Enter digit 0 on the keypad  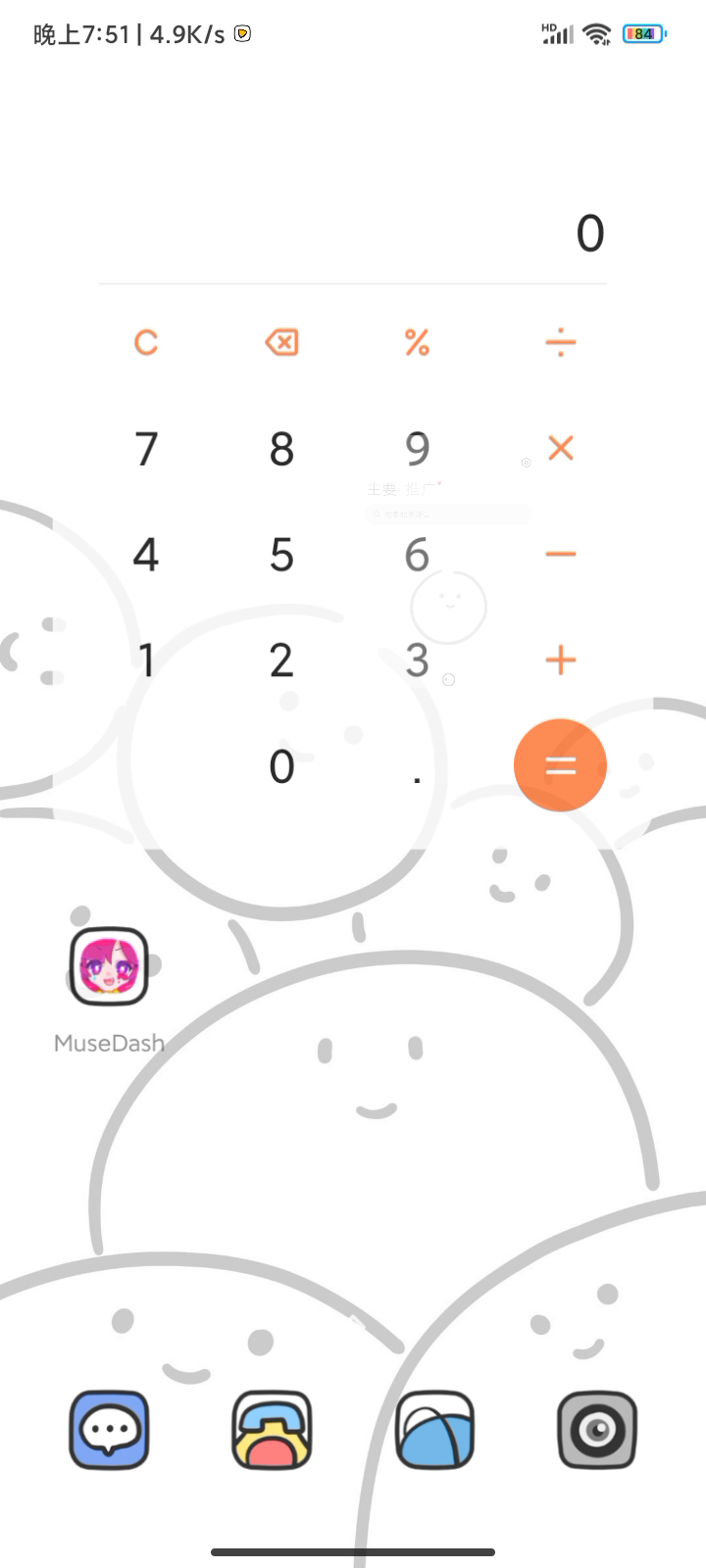pyautogui.click(x=281, y=766)
